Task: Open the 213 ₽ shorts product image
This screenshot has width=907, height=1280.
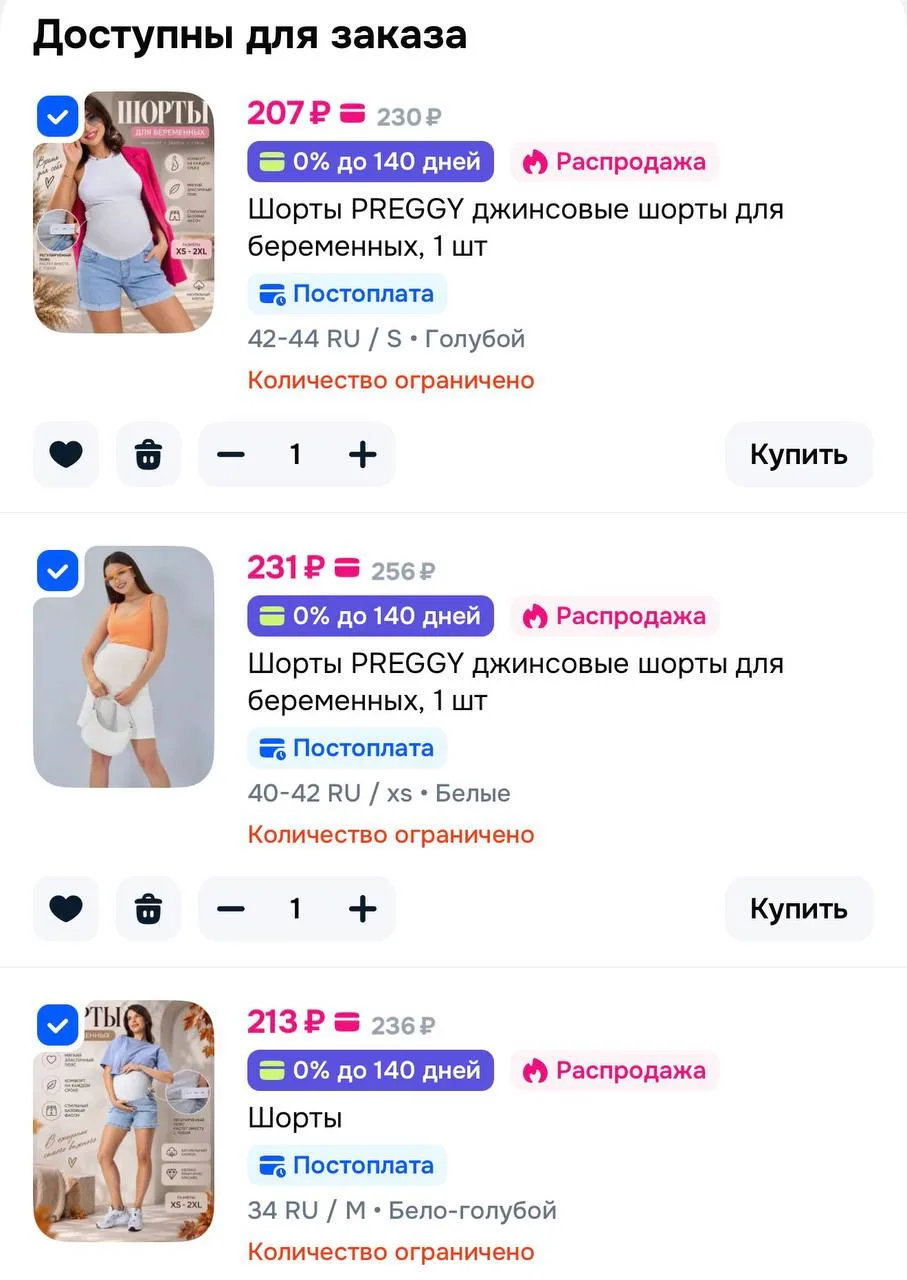Action: pos(124,1121)
